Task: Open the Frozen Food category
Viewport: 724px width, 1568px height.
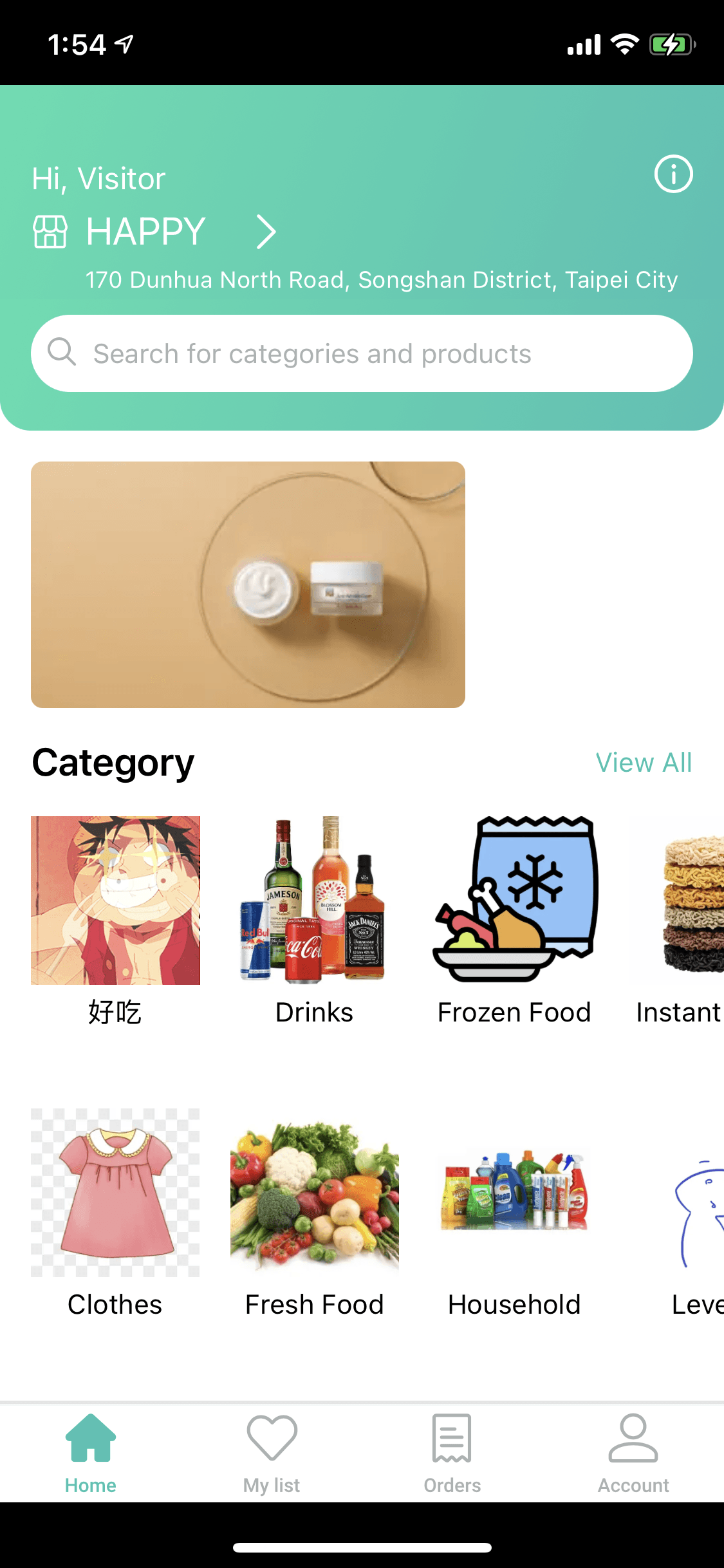Action: 514,921
